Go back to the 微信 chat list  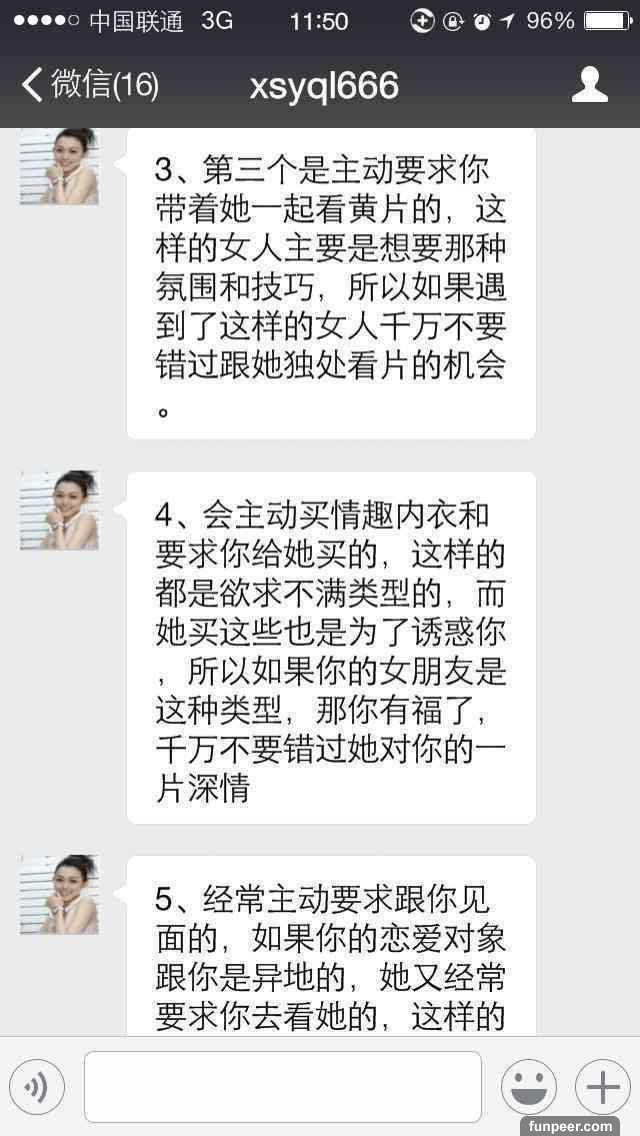pos(90,85)
